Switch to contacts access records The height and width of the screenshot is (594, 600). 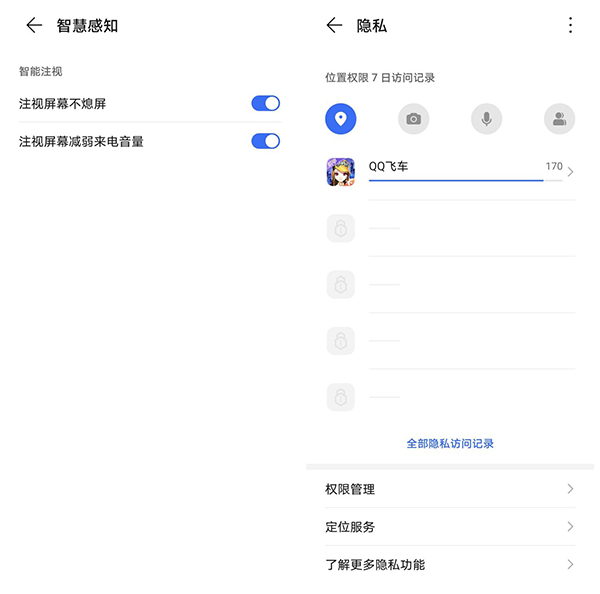[x=559, y=119]
